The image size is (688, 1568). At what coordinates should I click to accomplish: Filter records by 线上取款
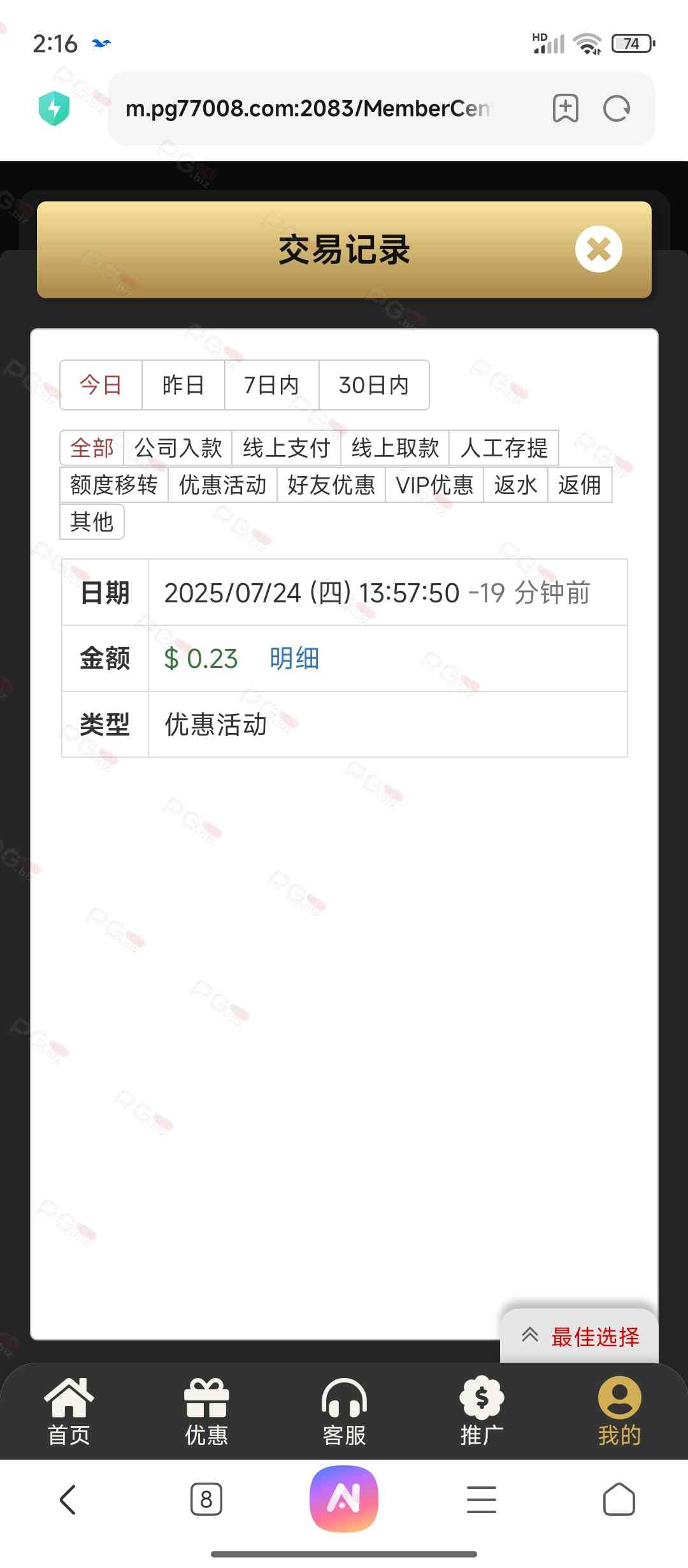pos(395,448)
